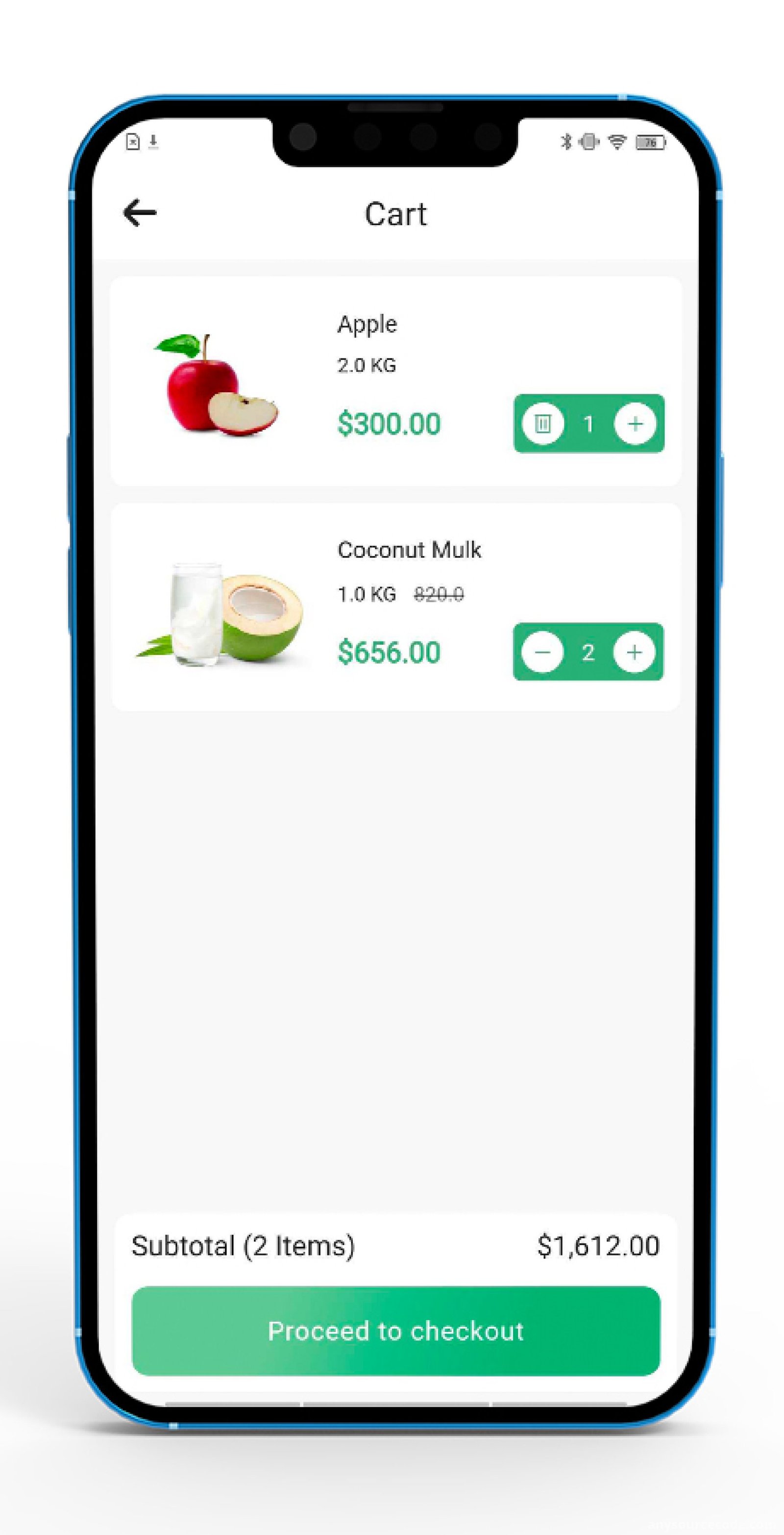Remove Apple from the cart

(542, 424)
